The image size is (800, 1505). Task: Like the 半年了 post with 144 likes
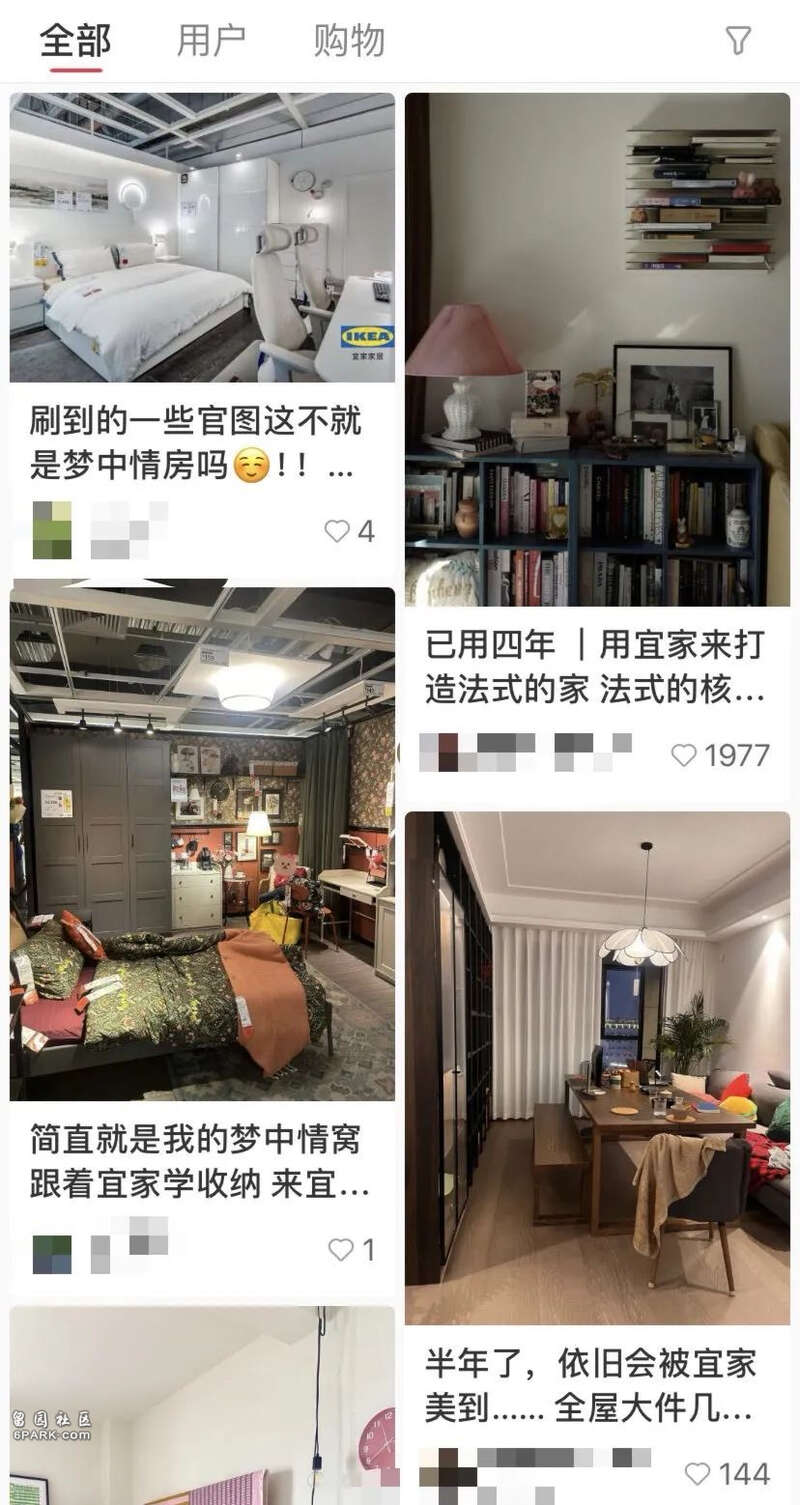tap(698, 1473)
